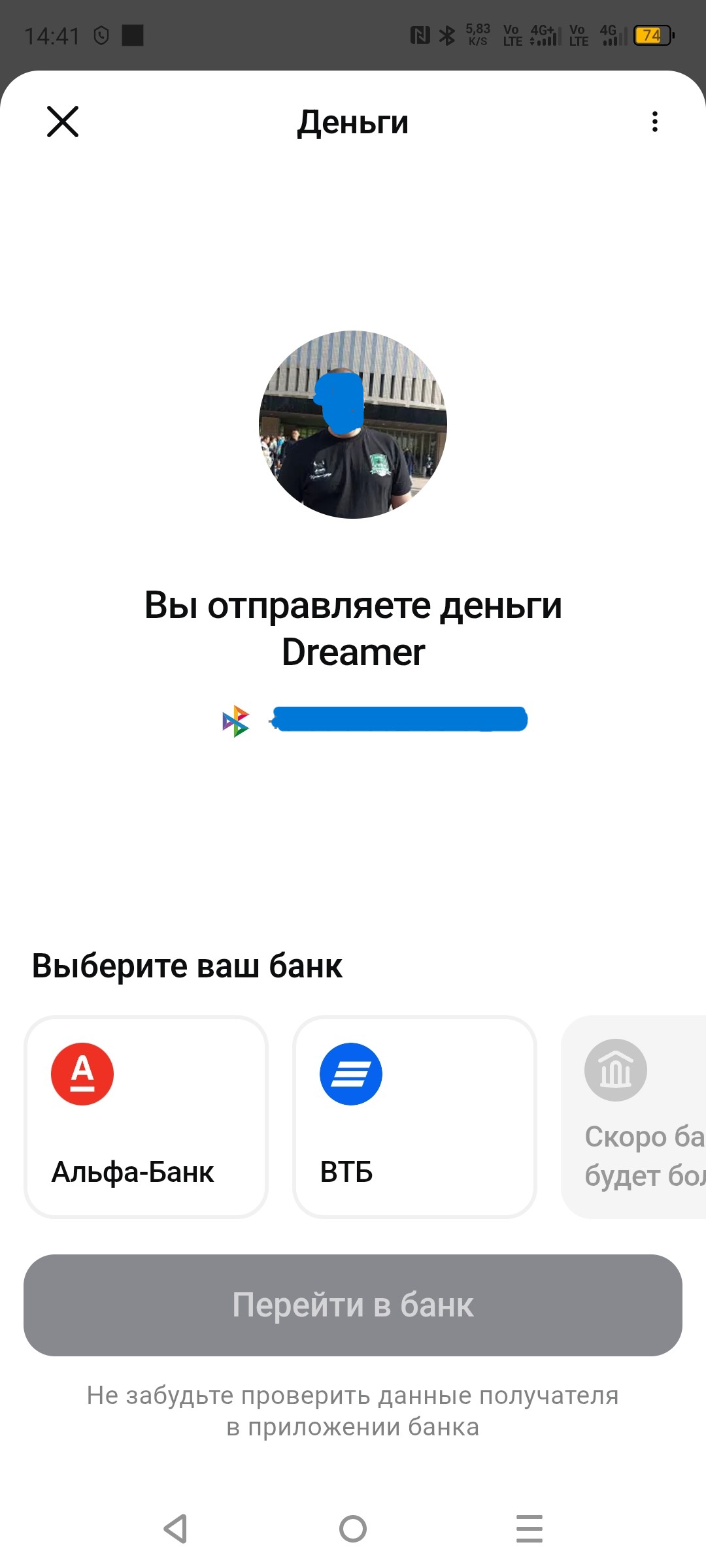This screenshot has height=1568, width=706.
Task: Go back with system back button
Action: [175, 1529]
